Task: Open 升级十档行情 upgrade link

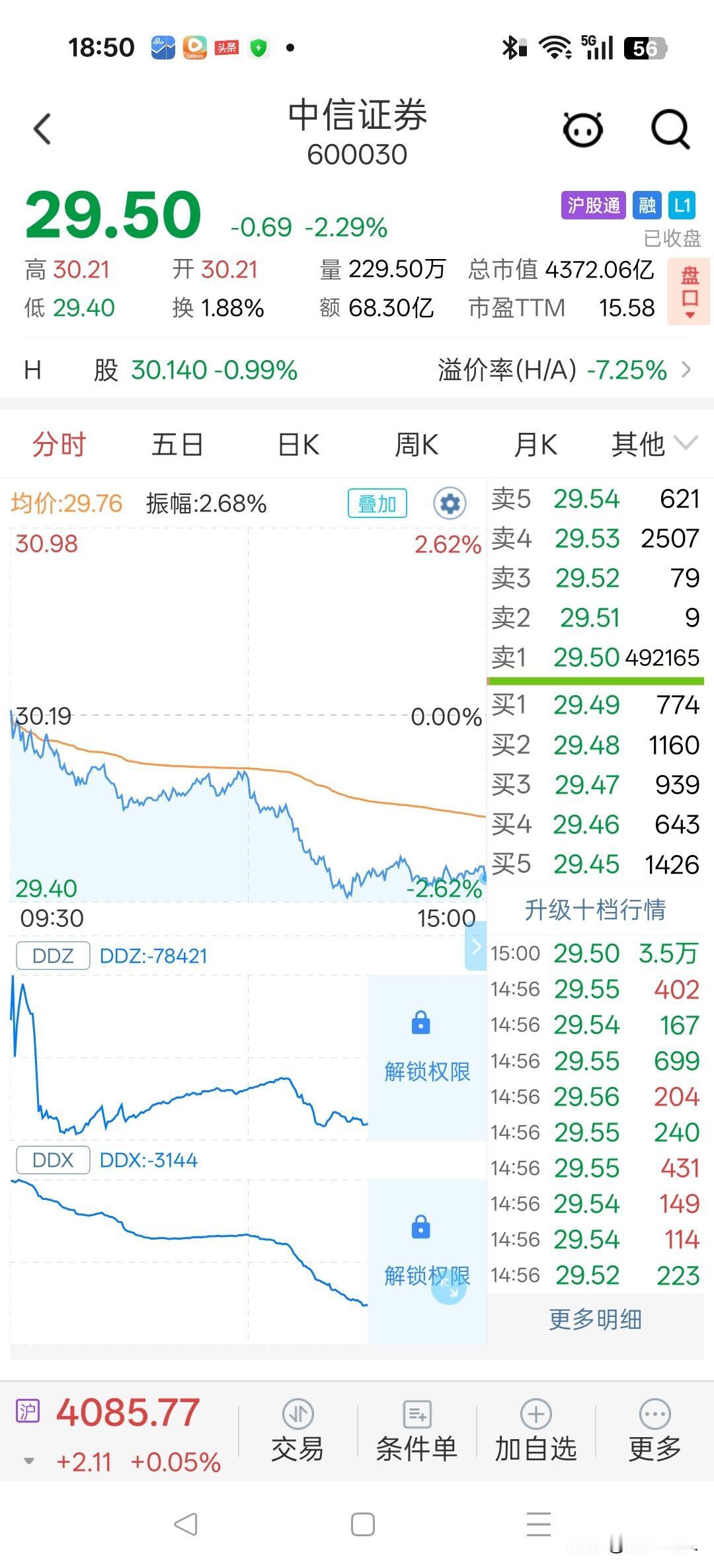Action: 594,908
